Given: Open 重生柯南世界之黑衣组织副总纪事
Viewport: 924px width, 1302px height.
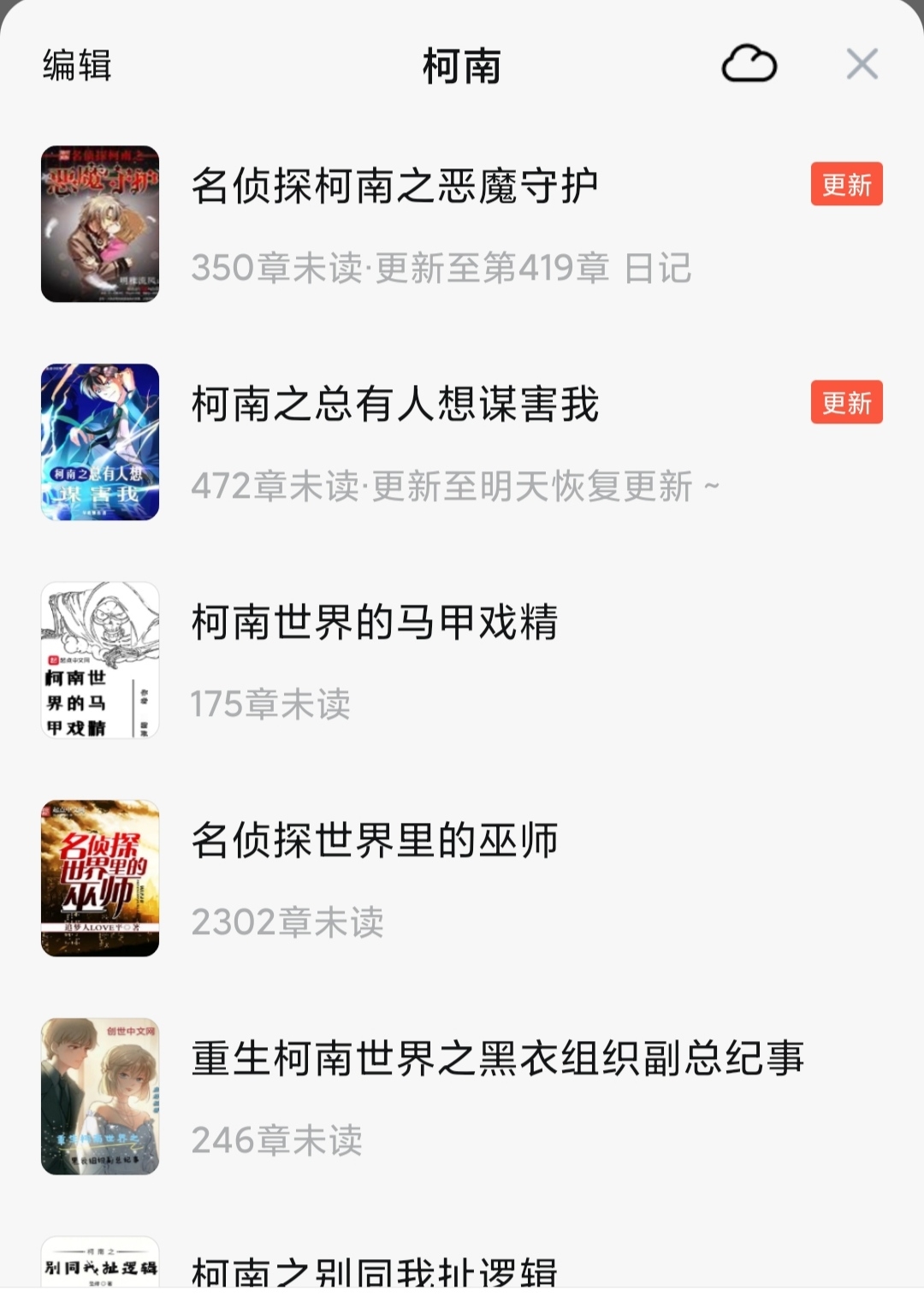Looking at the screenshot, I should 497,1059.
